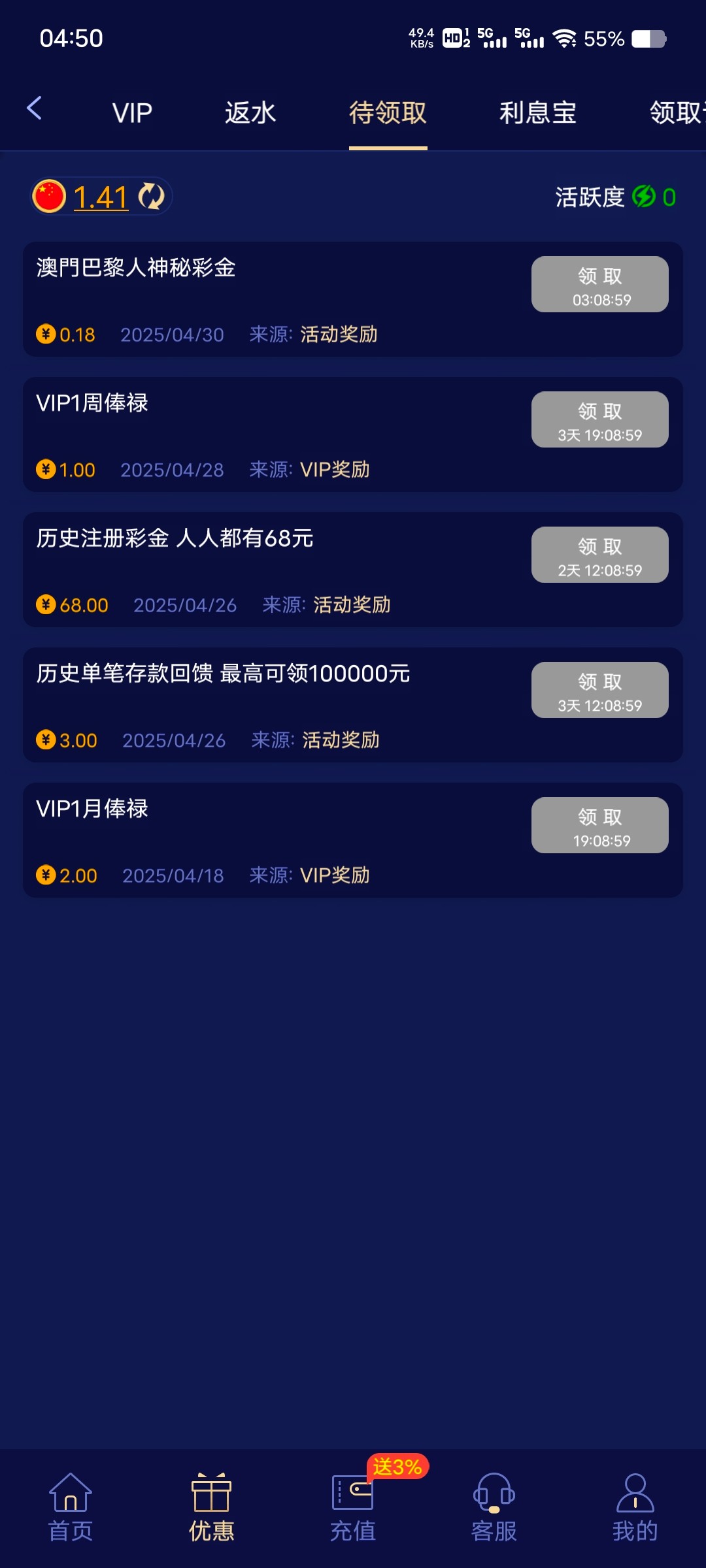Open the 利息宝 tab
The width and height of the screenshot is (706, 1568).
pos(537,113)
